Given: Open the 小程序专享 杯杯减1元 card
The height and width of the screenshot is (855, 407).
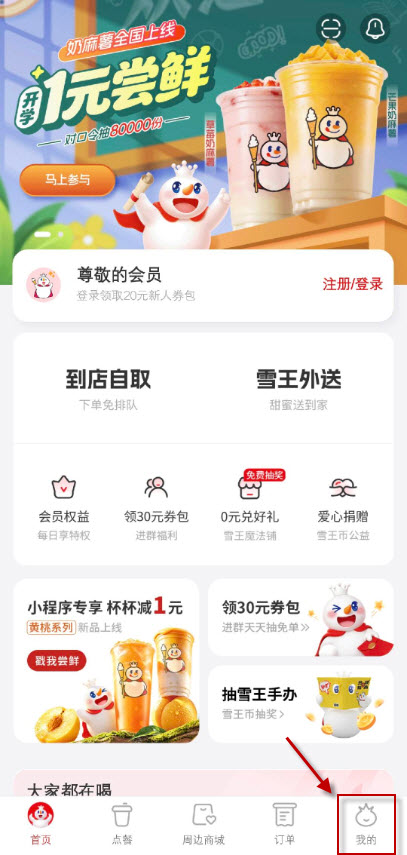Looking at the screenshot, I should click(x=106, y=661).
